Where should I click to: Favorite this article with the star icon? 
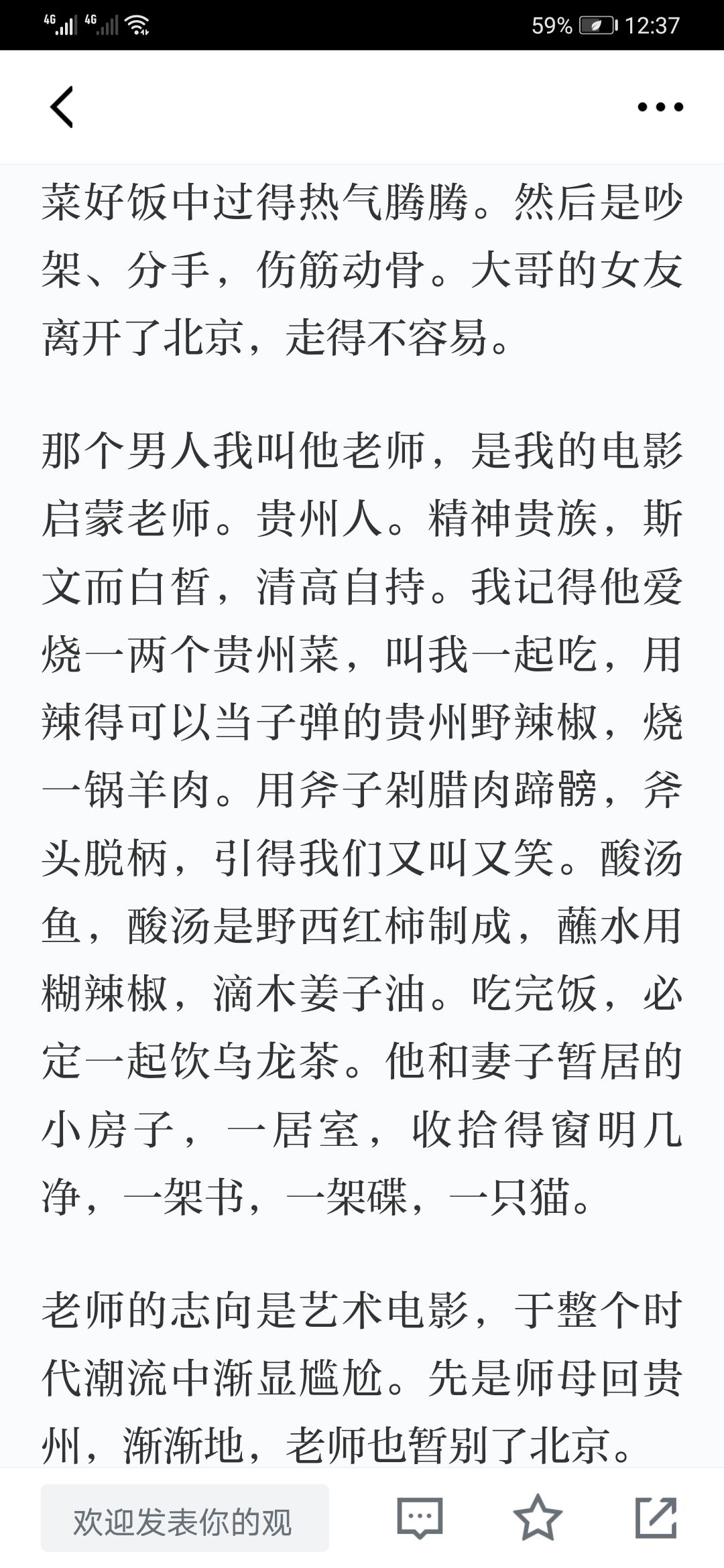click(538, 1516)
